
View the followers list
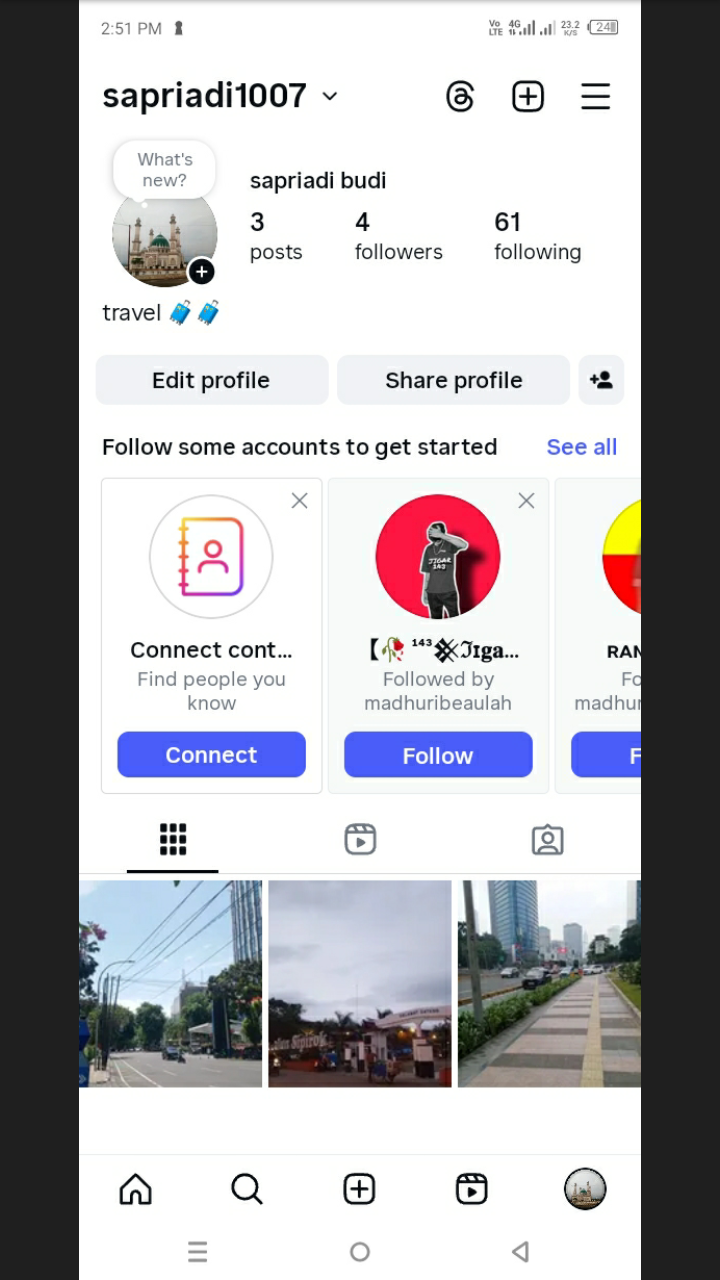[398, 236]
